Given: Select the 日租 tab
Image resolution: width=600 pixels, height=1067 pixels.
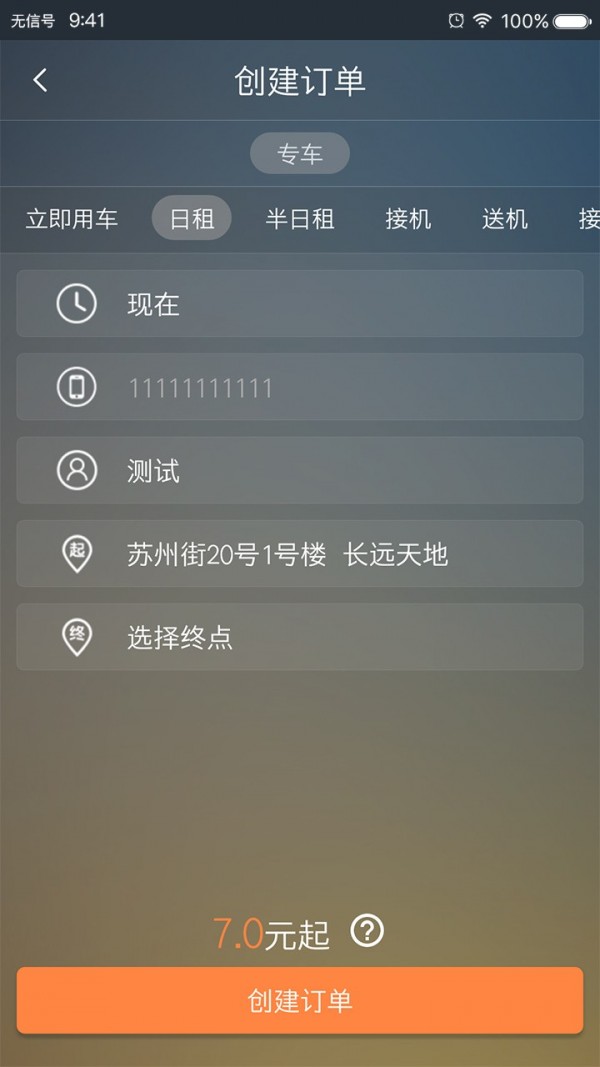Looking at the screenshot, I should pos(192,218).
